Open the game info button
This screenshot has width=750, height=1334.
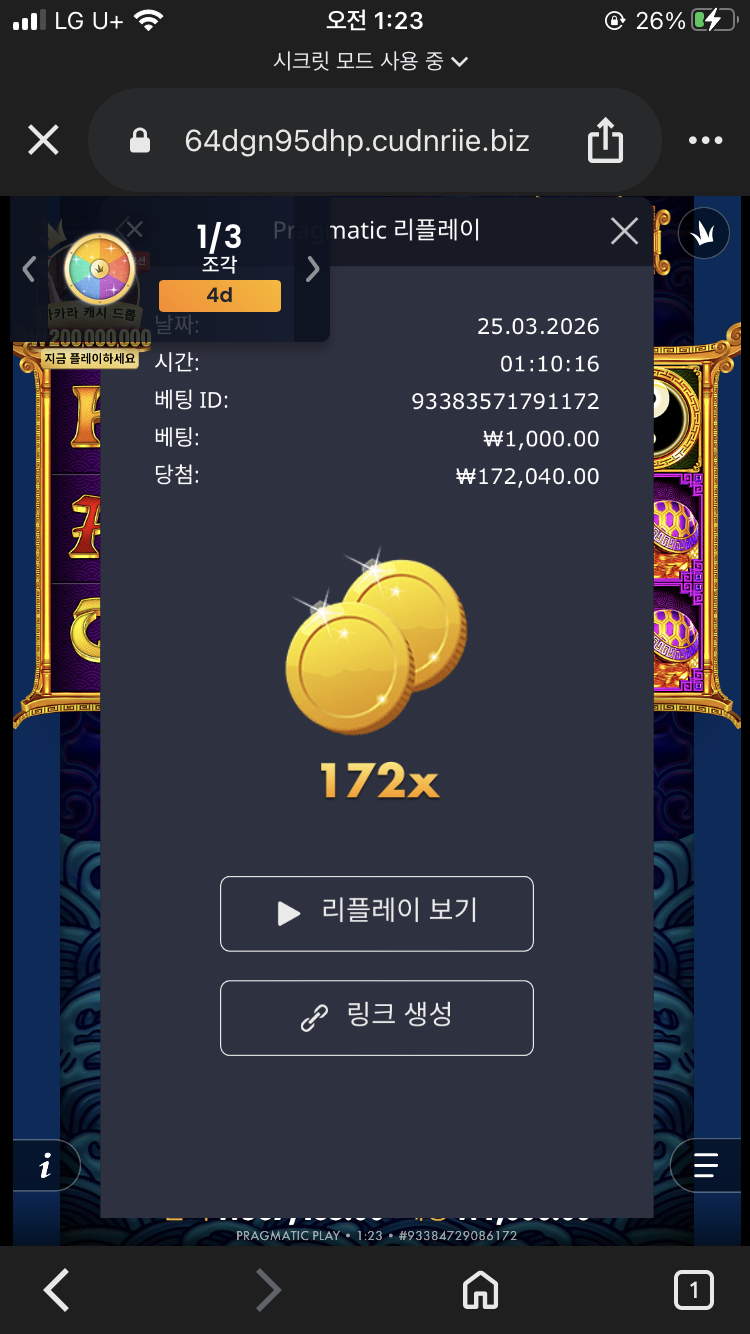point(45,1167)
